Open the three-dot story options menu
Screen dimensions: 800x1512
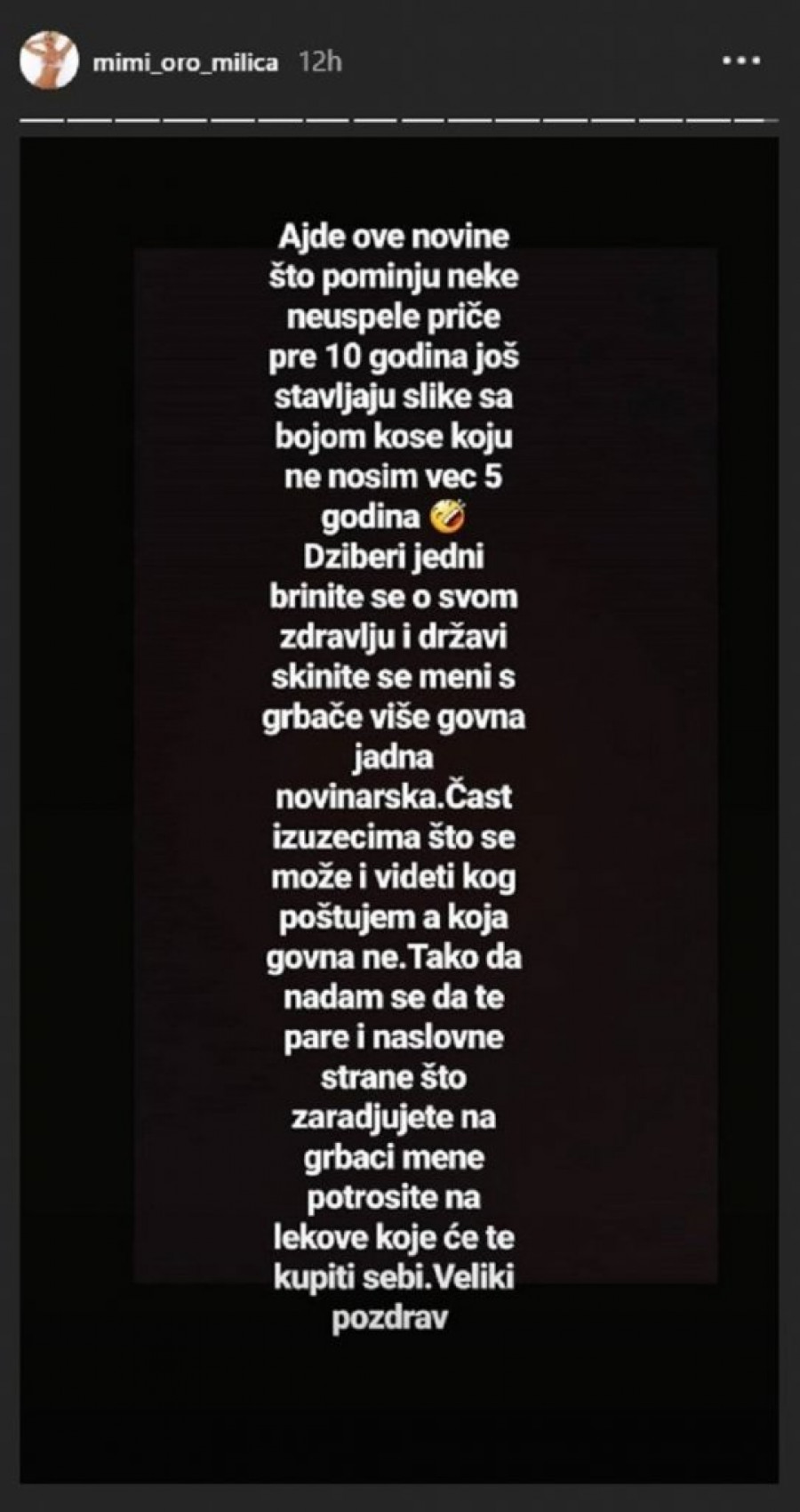741,62
